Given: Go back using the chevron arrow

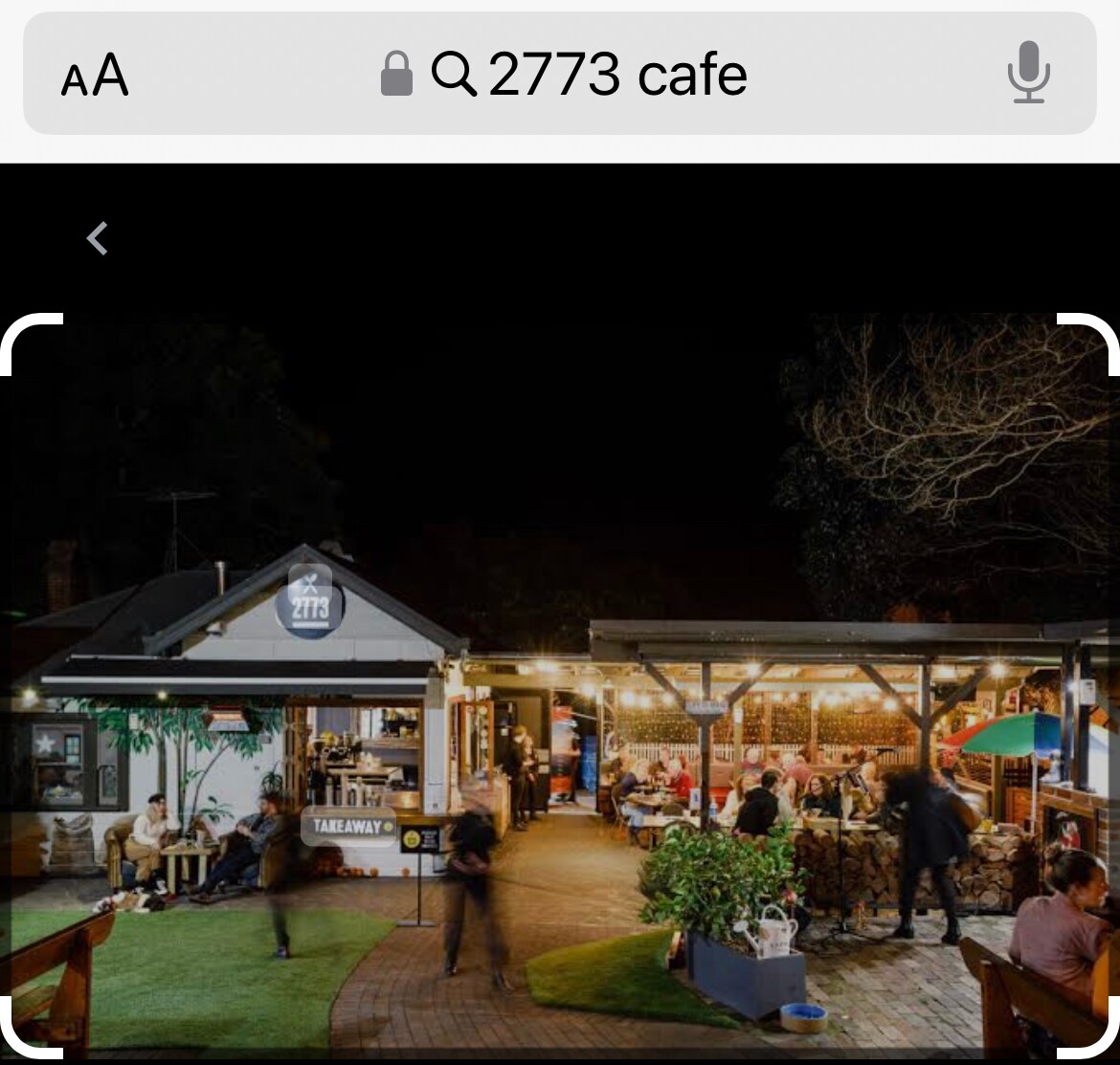Looking at the screenshot, I should pyautogui.click(x=97, y=238).
